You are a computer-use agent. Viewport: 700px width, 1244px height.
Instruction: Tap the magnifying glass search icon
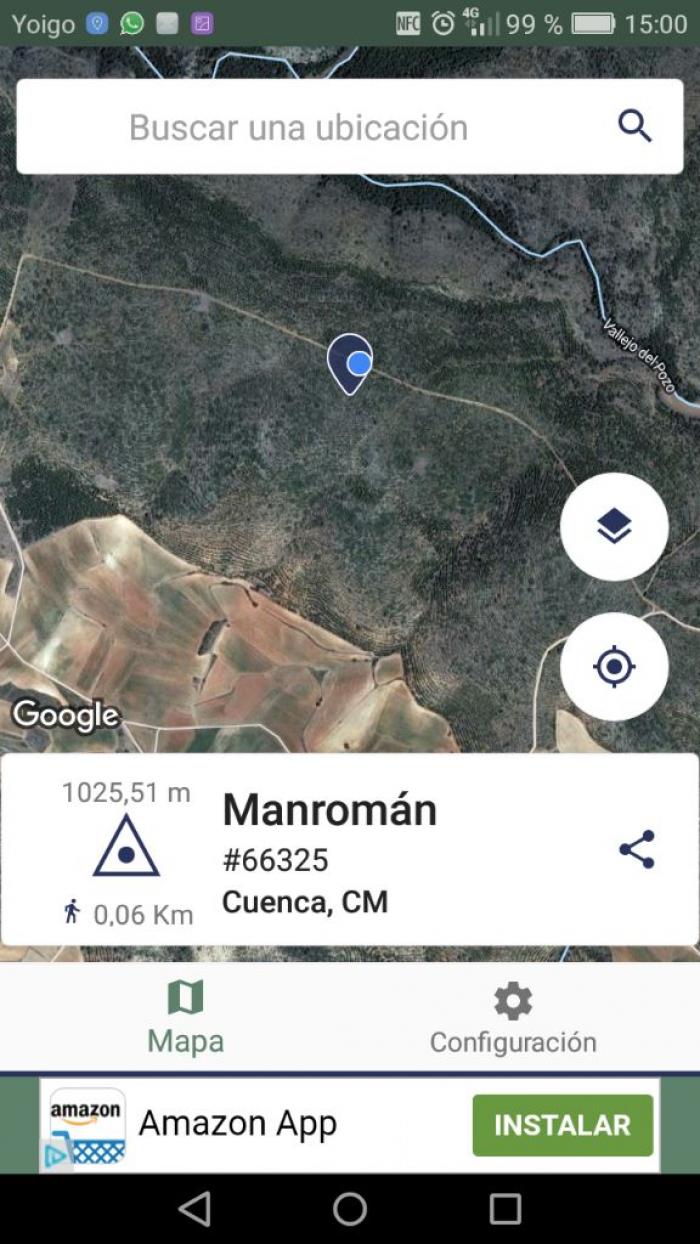635,127
